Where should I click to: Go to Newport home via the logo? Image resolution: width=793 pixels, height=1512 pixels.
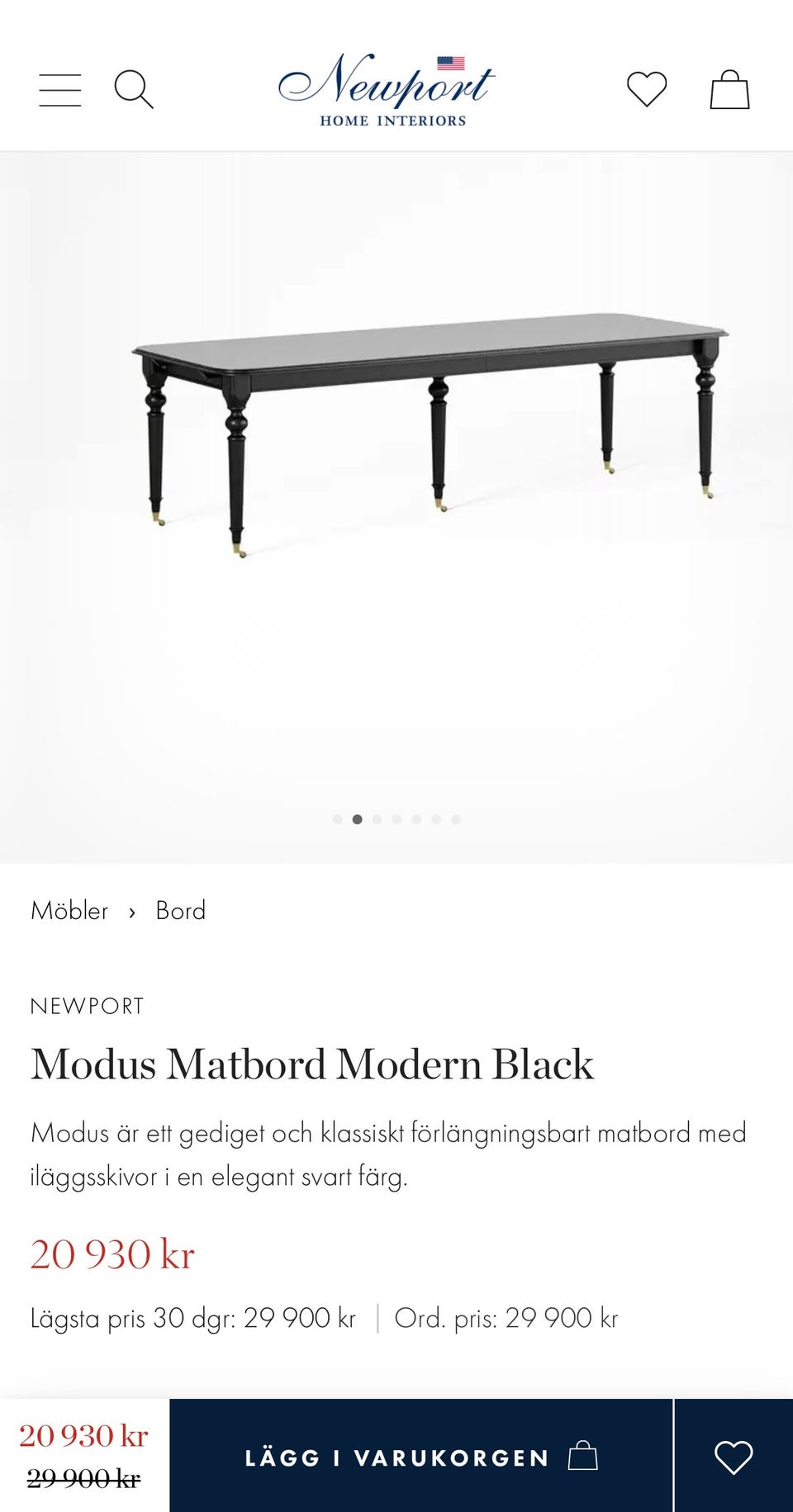click(387, 90)
